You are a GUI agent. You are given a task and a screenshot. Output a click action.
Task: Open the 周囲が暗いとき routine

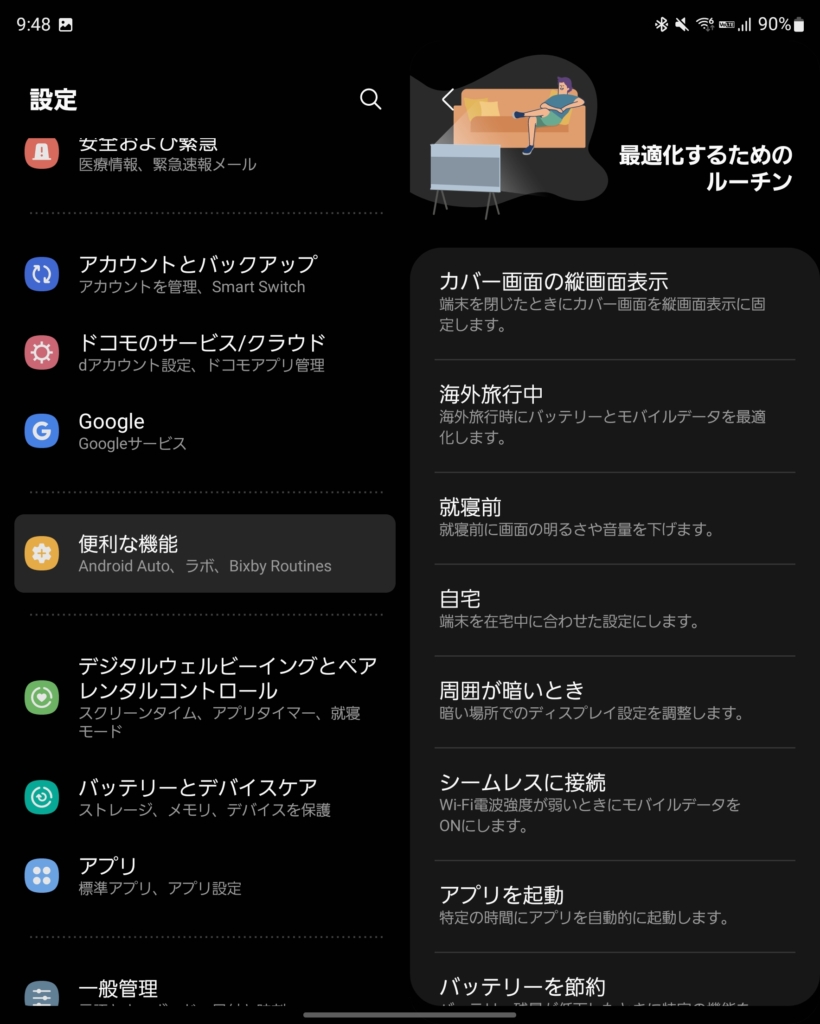614,701
